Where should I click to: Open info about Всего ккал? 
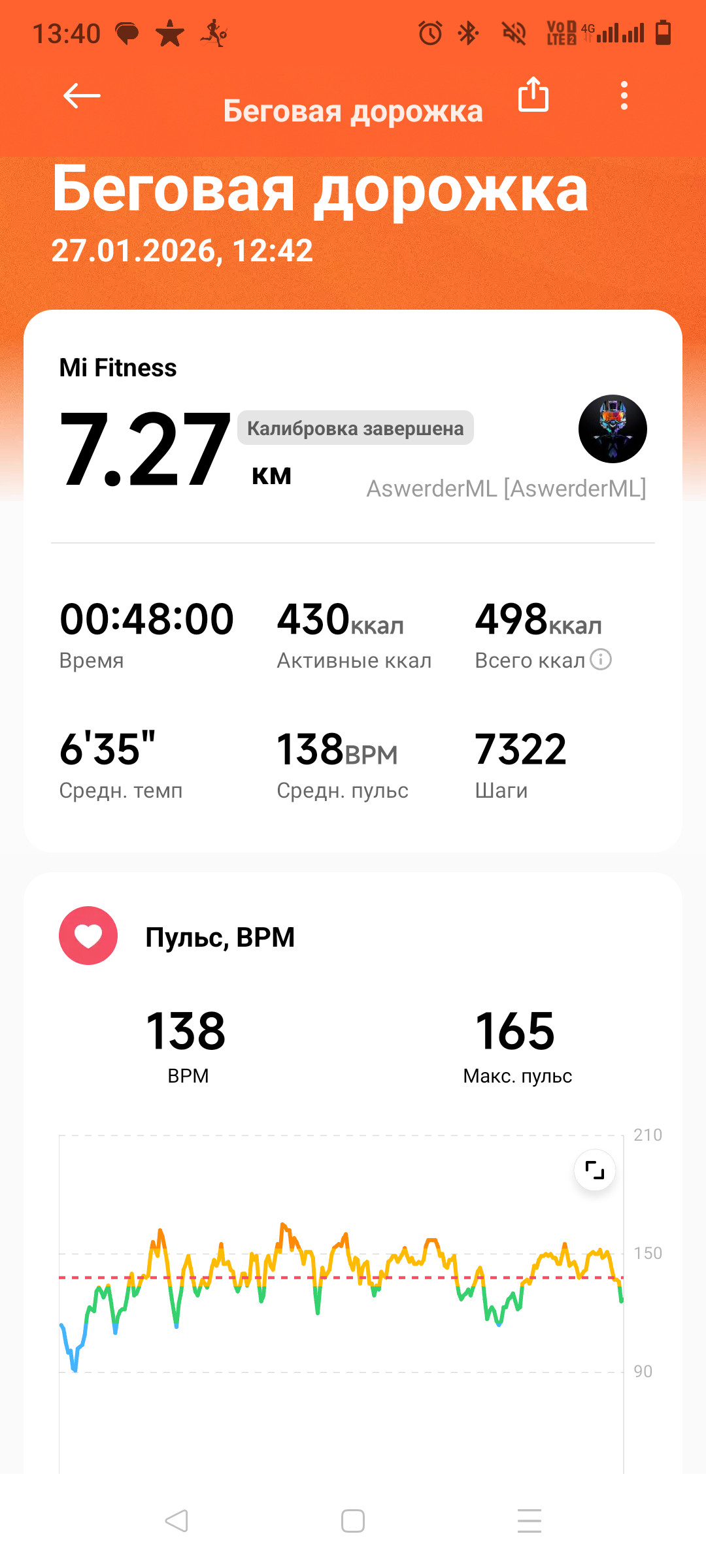(x=601, y=659)
